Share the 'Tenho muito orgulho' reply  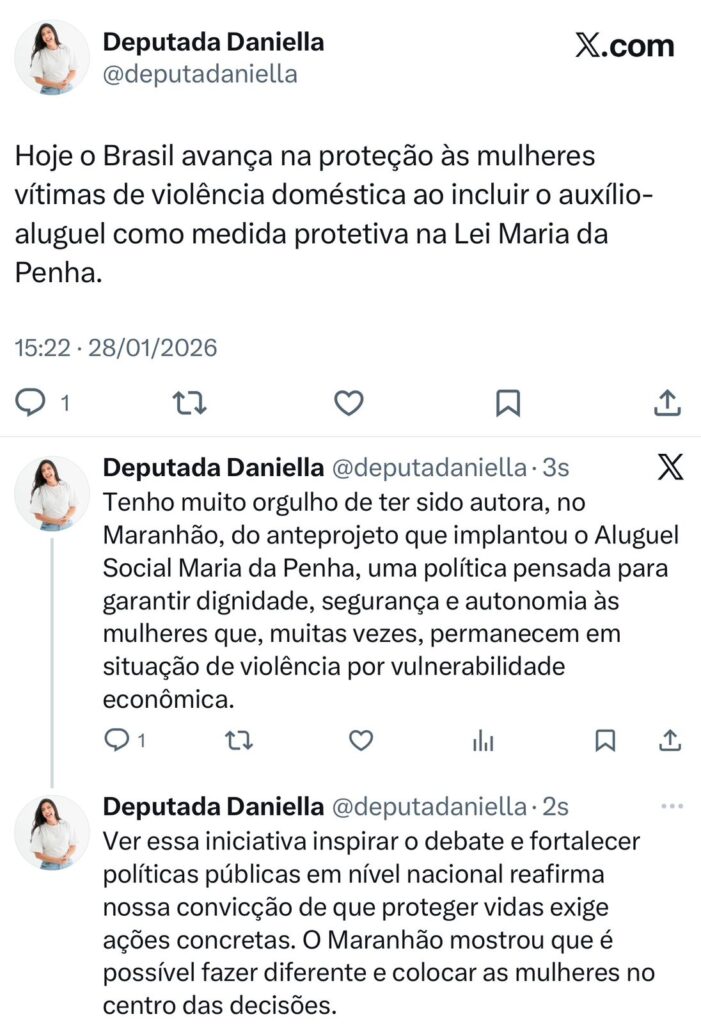click(x=670, y=740)
